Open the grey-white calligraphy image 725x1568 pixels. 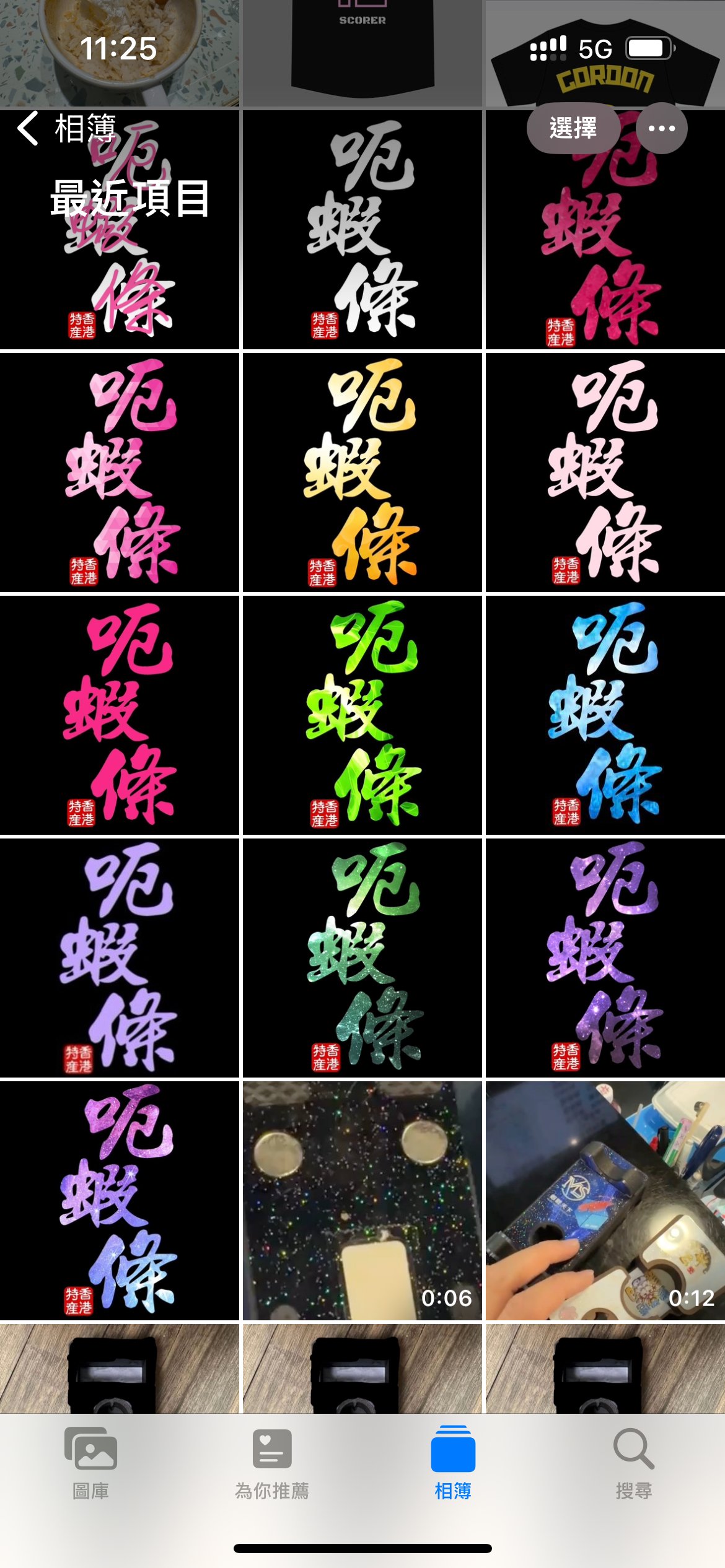(362, 230)
